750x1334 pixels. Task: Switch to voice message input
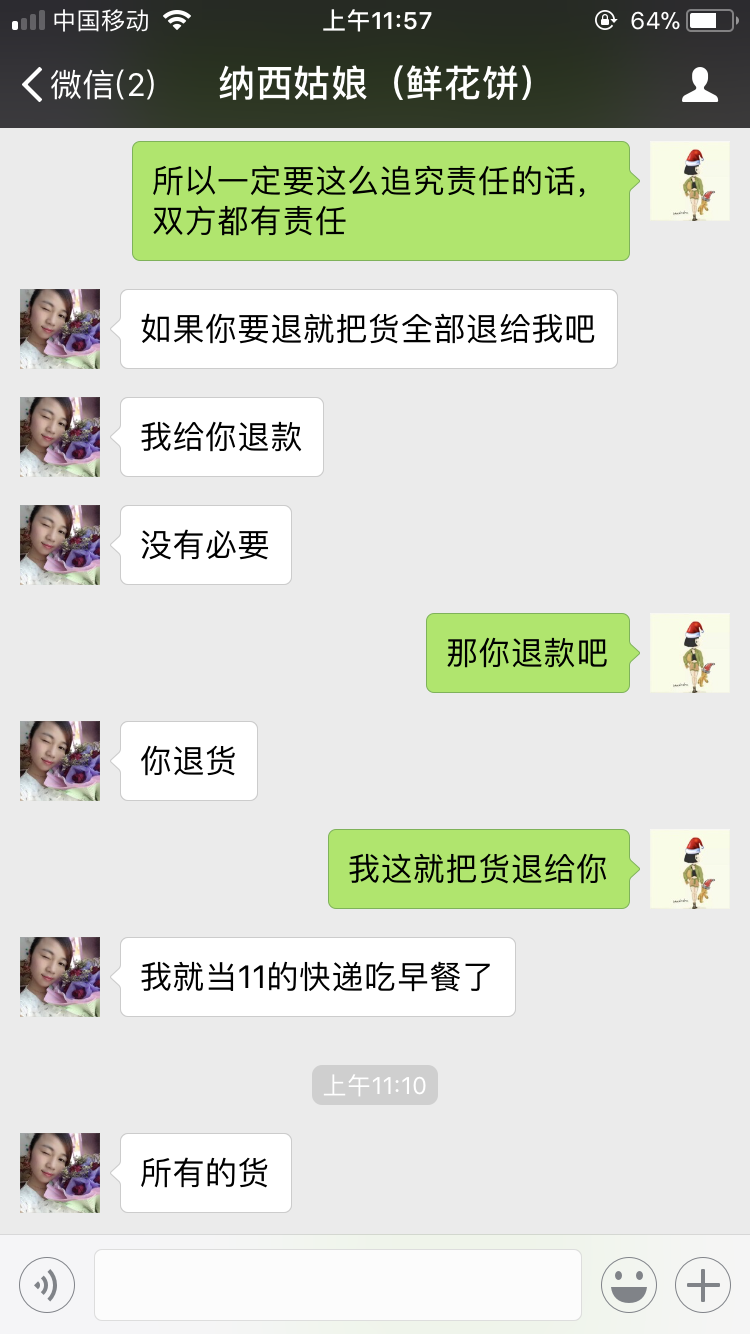(47, 1284)
